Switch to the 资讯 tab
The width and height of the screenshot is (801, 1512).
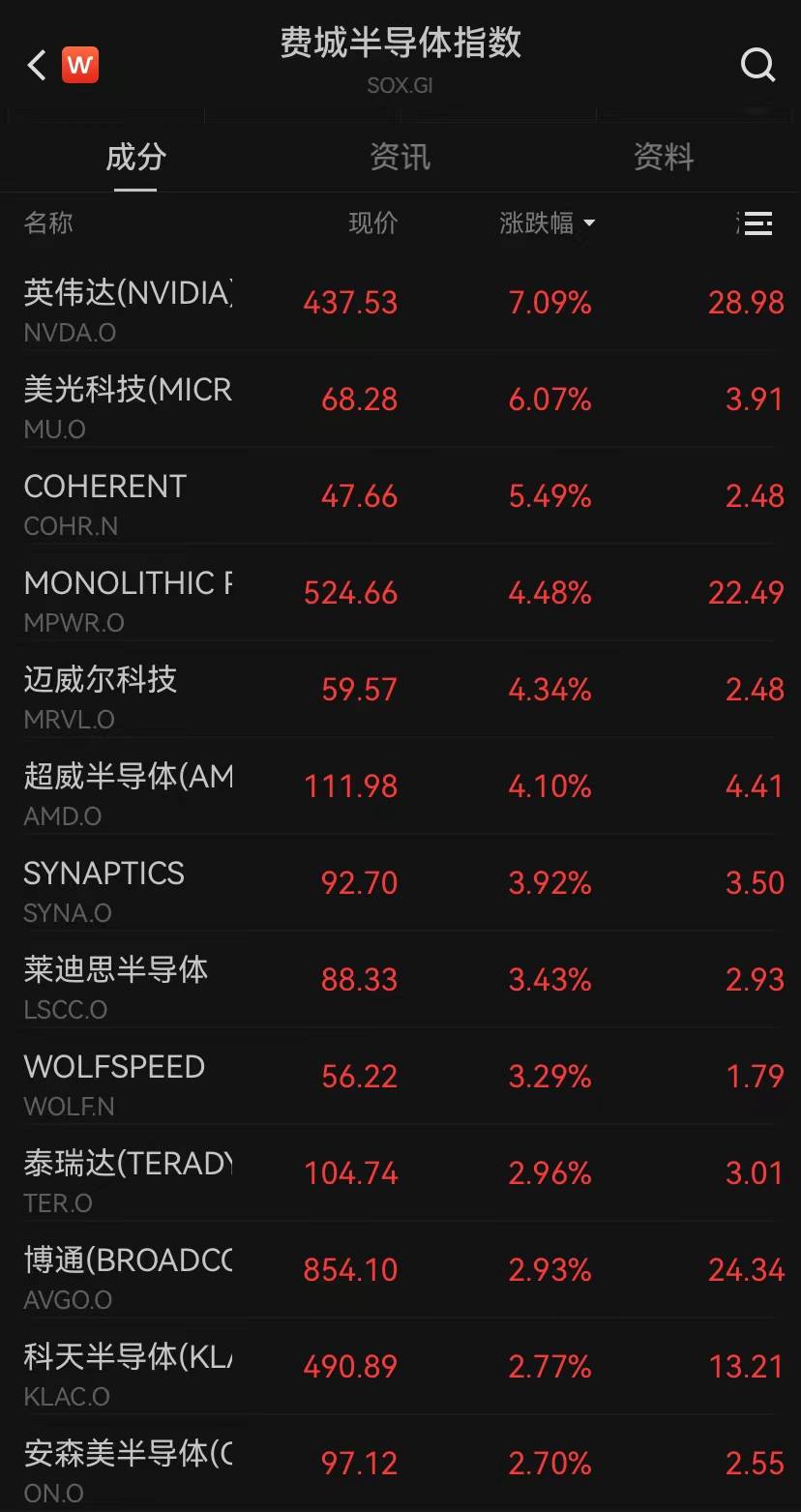pyautogui.click(x=400, y=157)
